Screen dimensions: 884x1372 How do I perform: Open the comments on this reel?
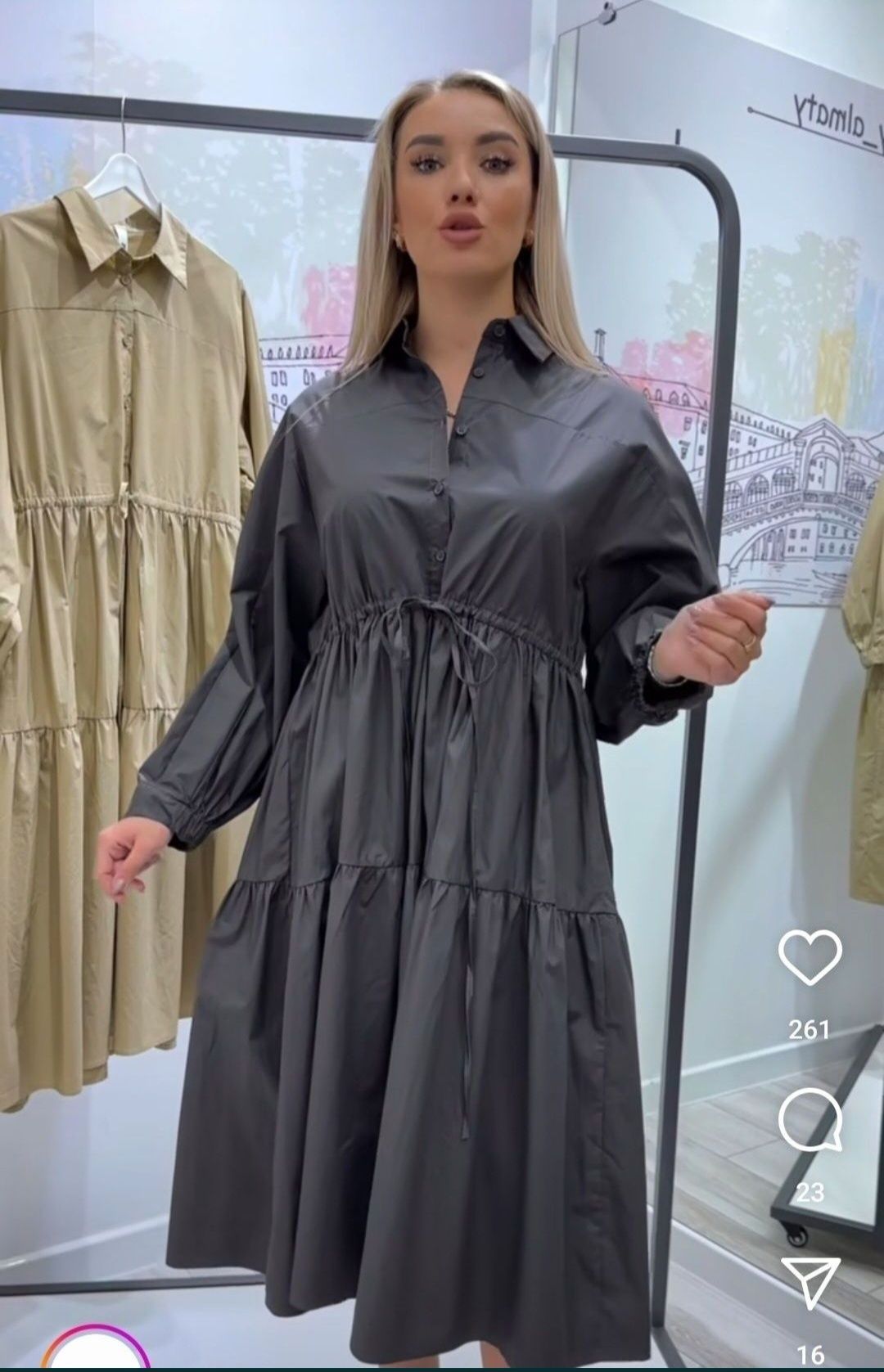coord(810,1122)
